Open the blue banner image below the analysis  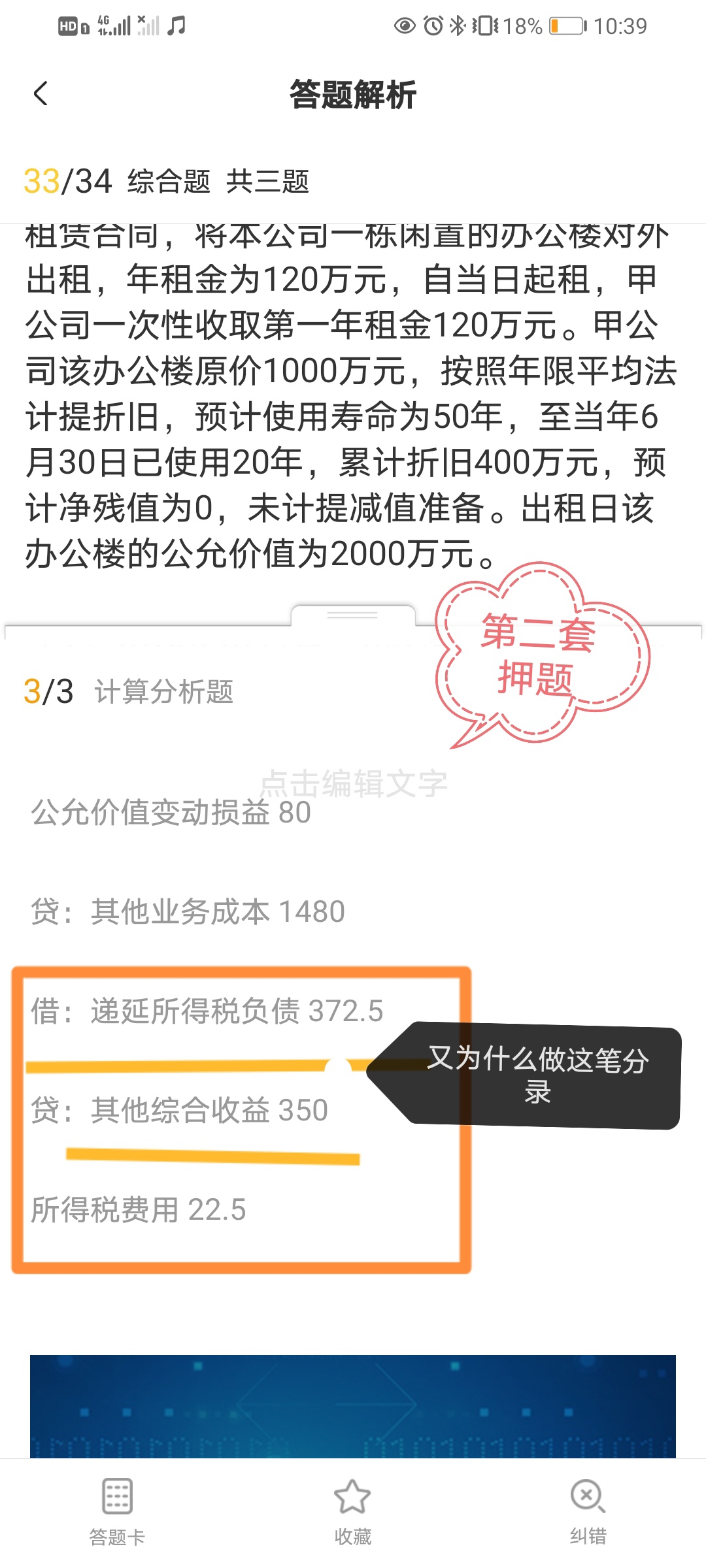pos(352,1405)
